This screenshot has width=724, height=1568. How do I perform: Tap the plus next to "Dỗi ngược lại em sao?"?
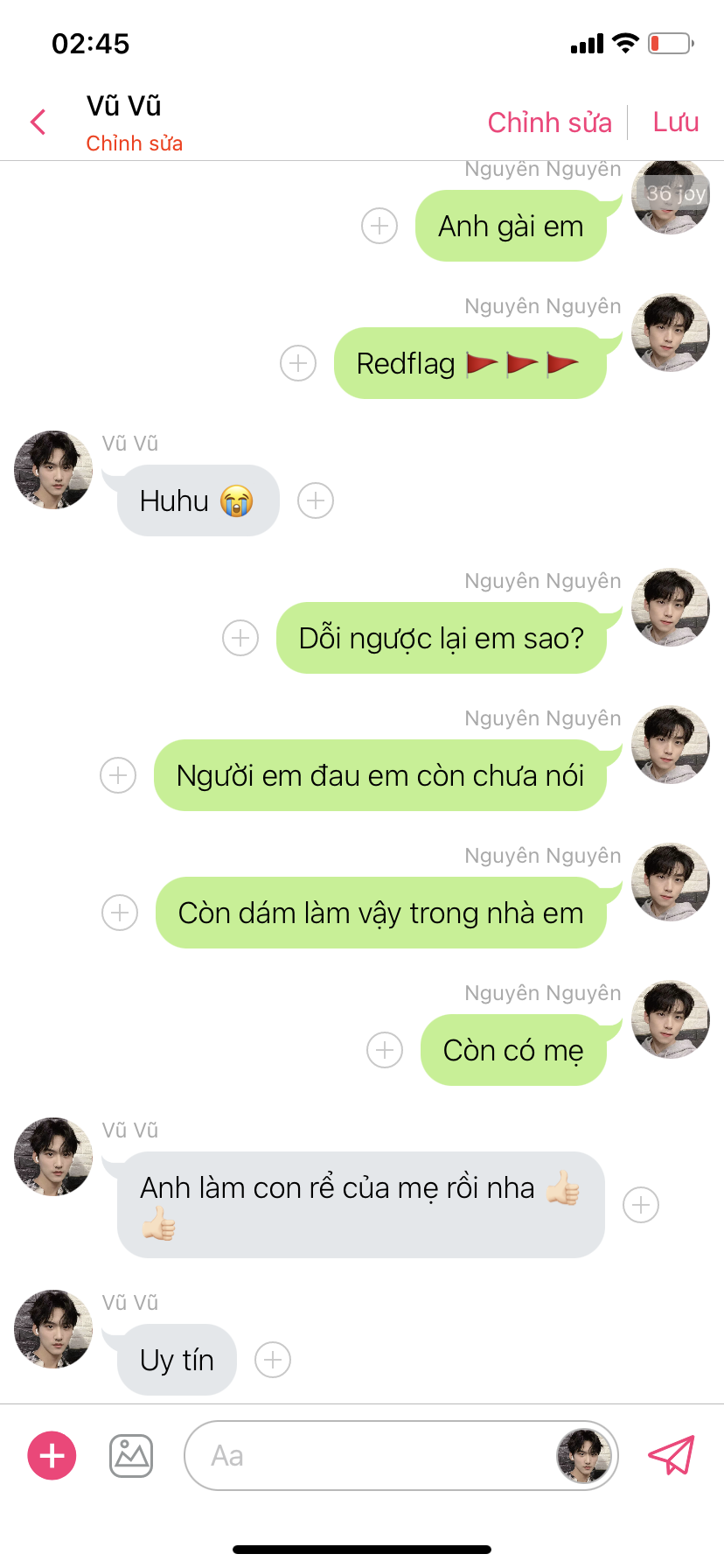240,638
